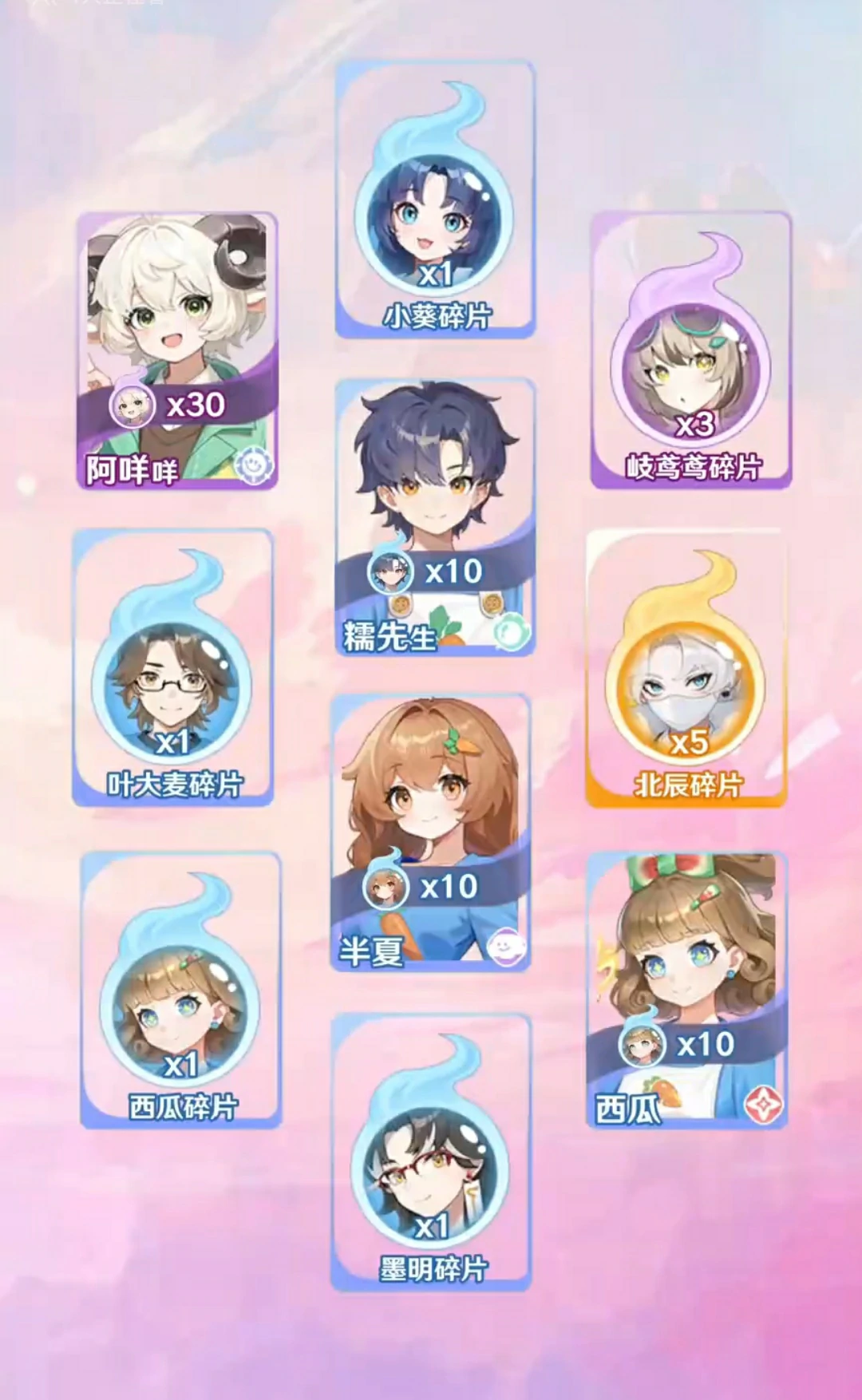This screenshot has width=862, height=1400.
Task: Select the golden 北辰碎片 x5 card
Action: [x=686, y=667]
